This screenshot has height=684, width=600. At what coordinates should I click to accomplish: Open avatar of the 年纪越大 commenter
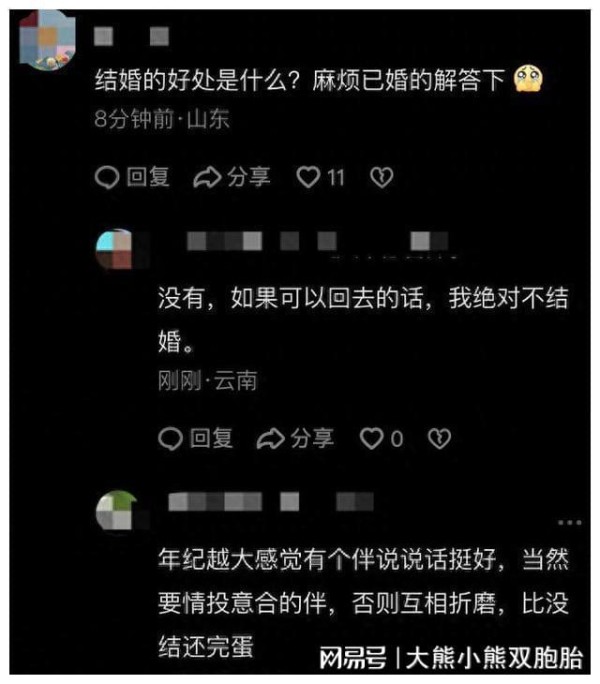click(116, 511)
